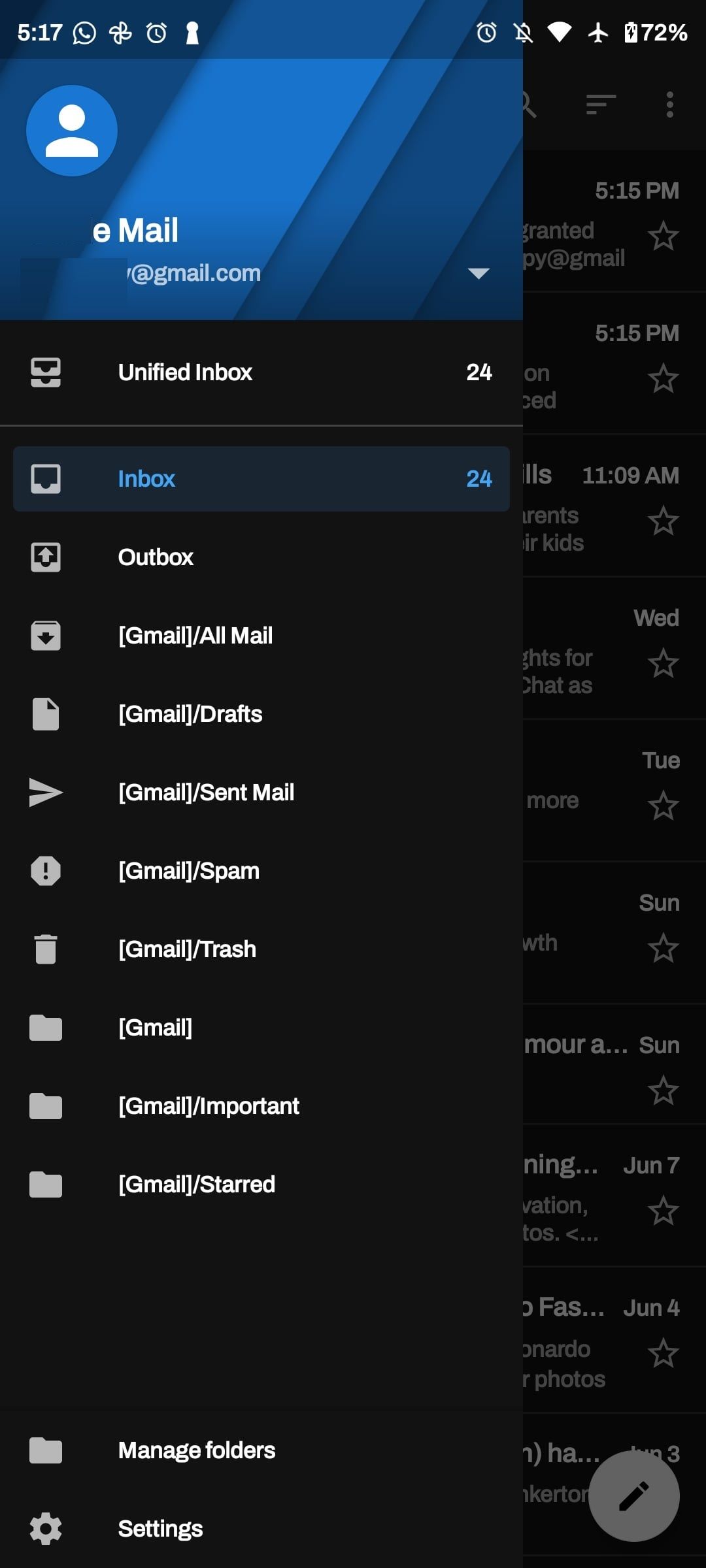Screen dimensions: 706x1568
Task: Tap the account profile avatar
Action: (72, 131)
